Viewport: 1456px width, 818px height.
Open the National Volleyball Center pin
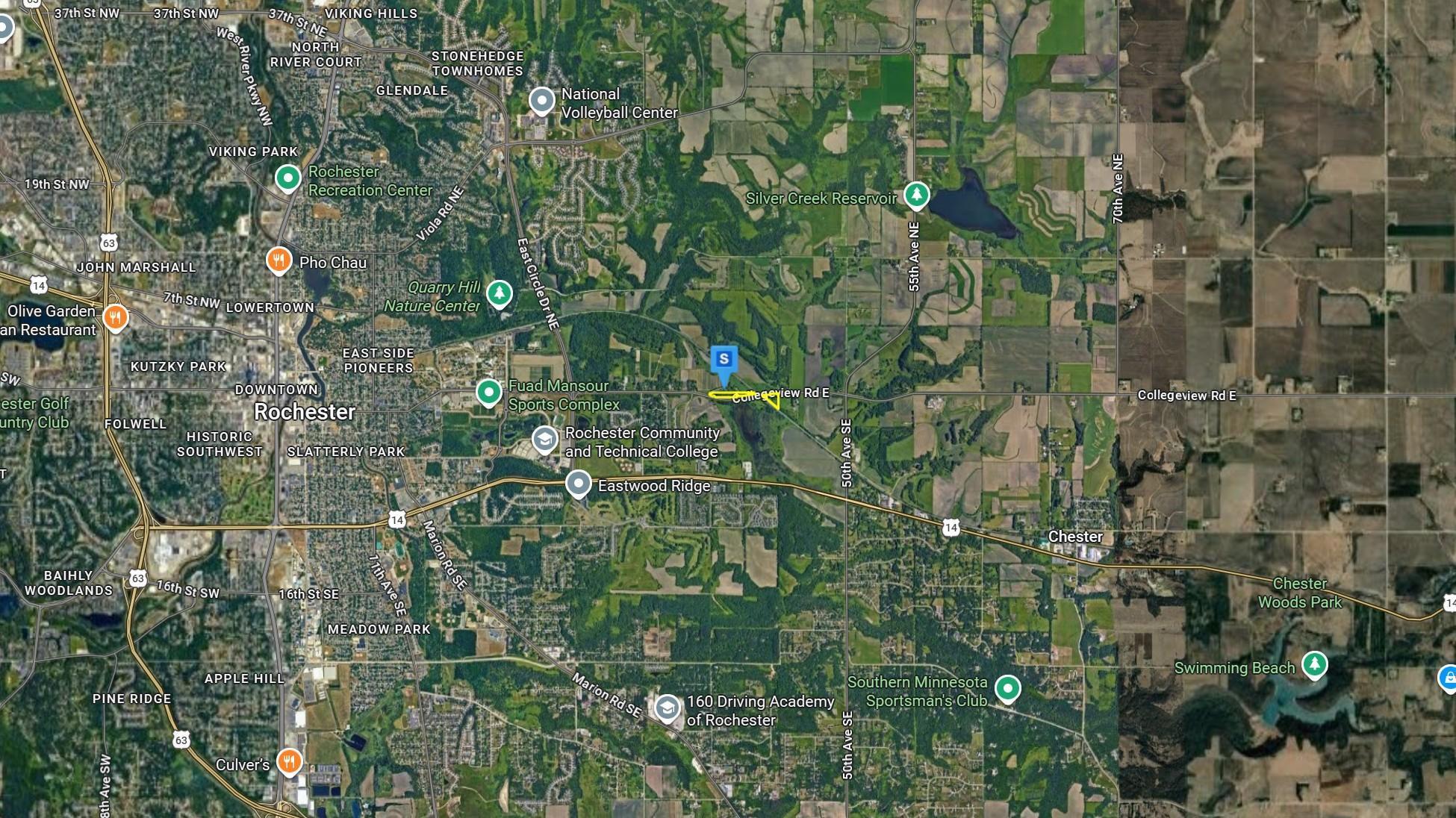[541, 100]
